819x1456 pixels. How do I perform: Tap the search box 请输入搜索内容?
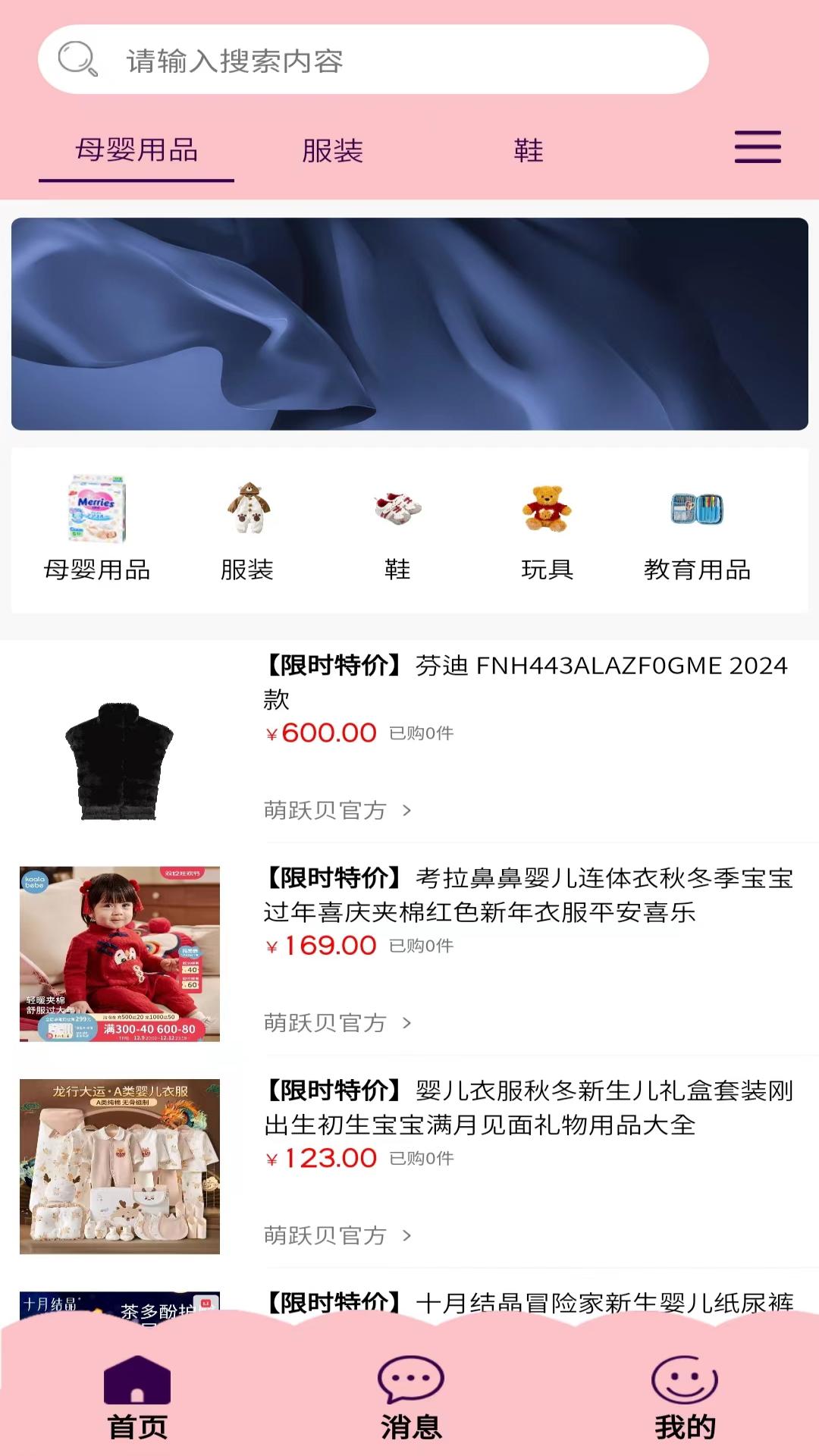coord(372,60)
